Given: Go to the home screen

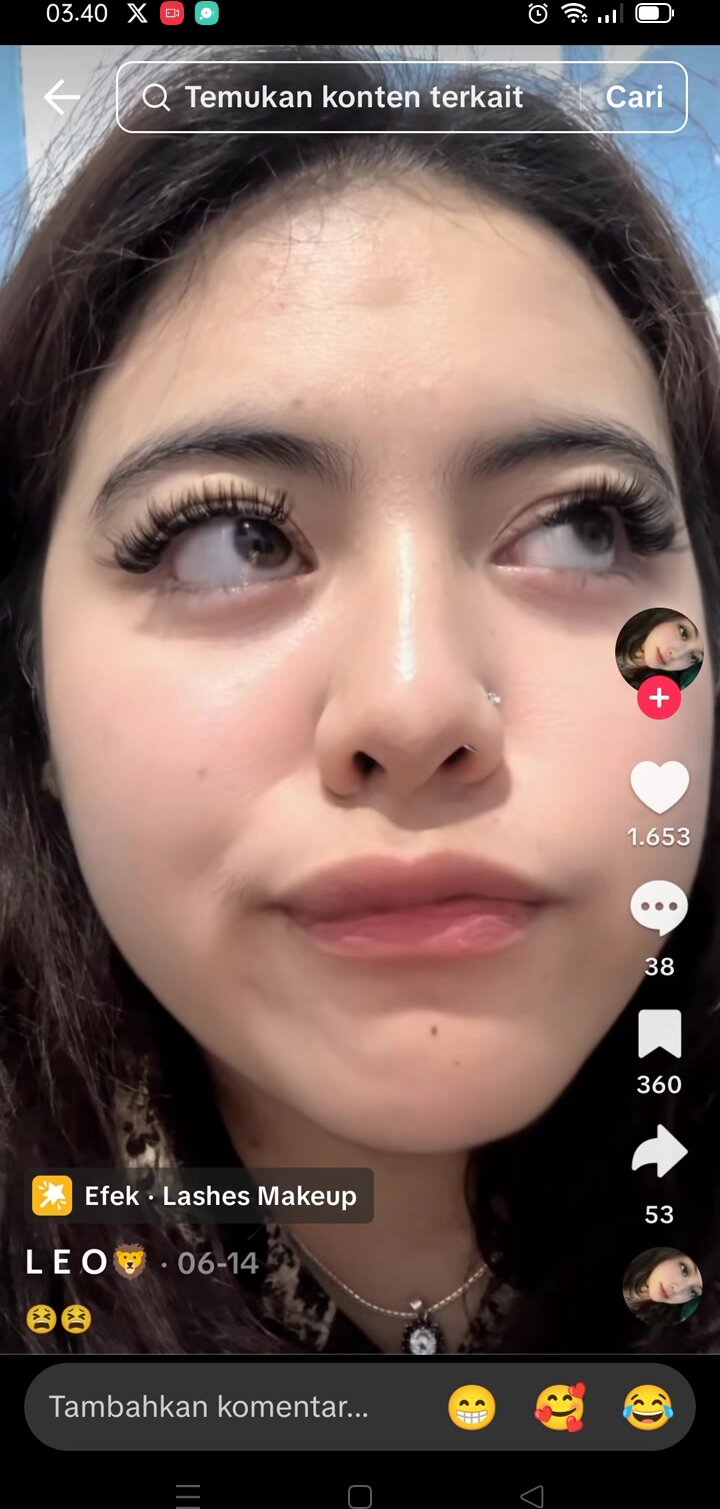Looking at the screenshot, I should (x=360, y=1496).
